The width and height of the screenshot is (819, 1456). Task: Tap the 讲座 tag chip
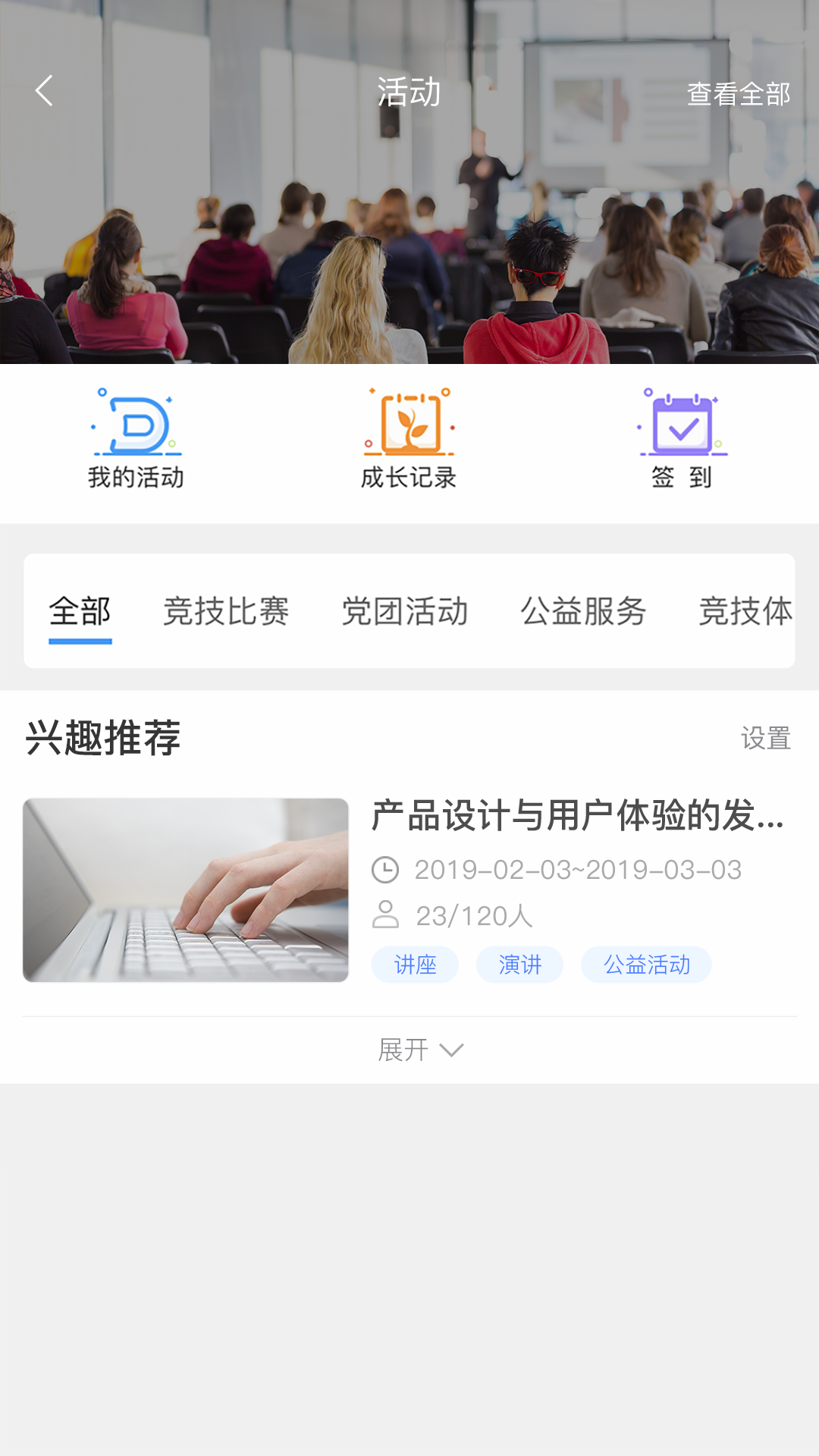(x=415, y=965)
